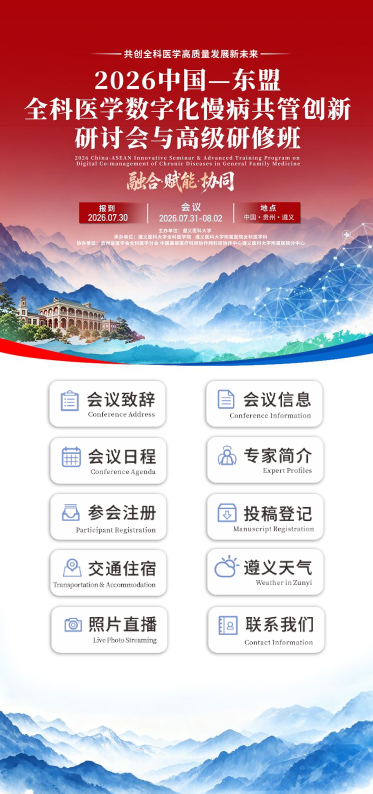Open 联系我们 Contact Information
Viewport: 373px width, 794px height.
[x=266, y=629]
